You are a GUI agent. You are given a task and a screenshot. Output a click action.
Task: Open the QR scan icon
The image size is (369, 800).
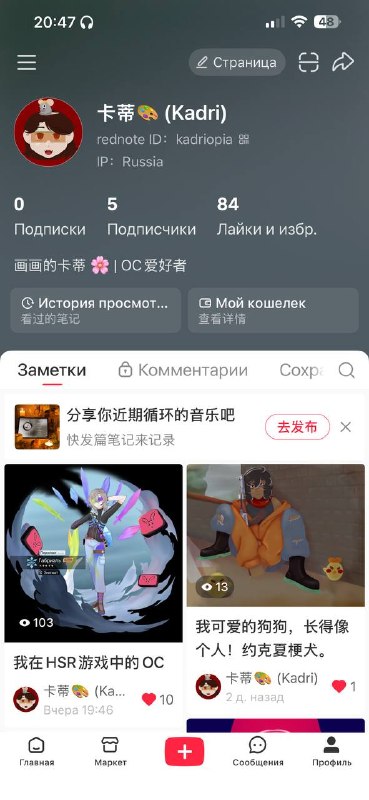309,62
